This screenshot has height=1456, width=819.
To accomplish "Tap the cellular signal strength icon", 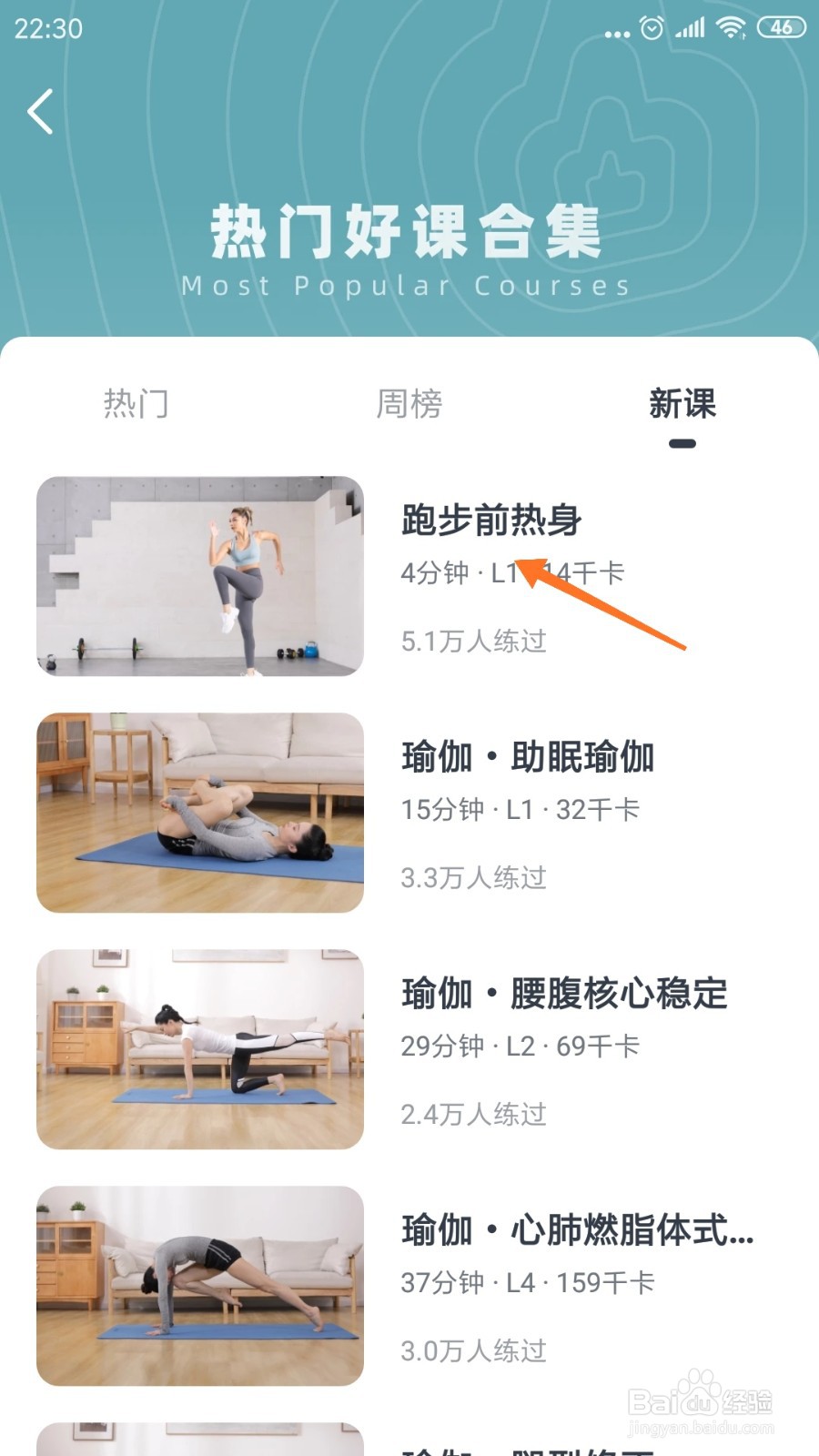I will [689, 28].
